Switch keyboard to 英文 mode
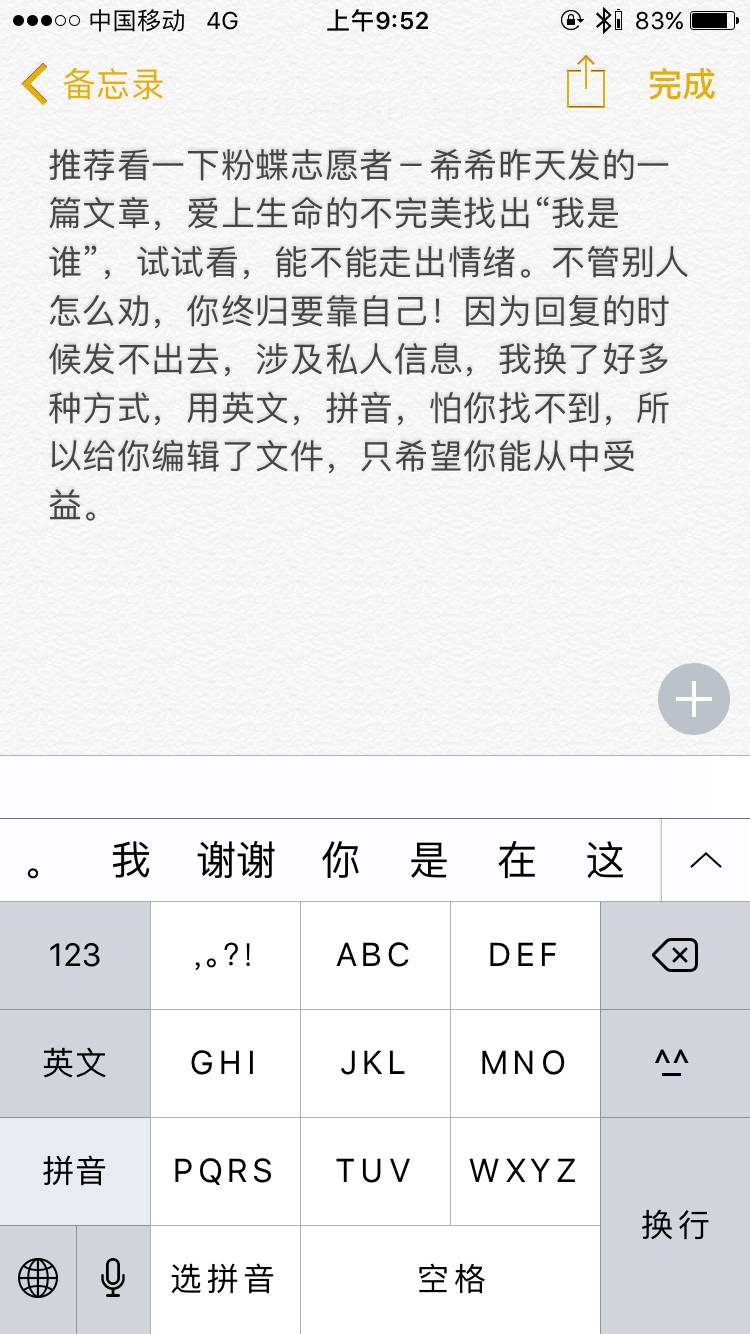This screenshot has height=1334, width=750. (75, 1063)
